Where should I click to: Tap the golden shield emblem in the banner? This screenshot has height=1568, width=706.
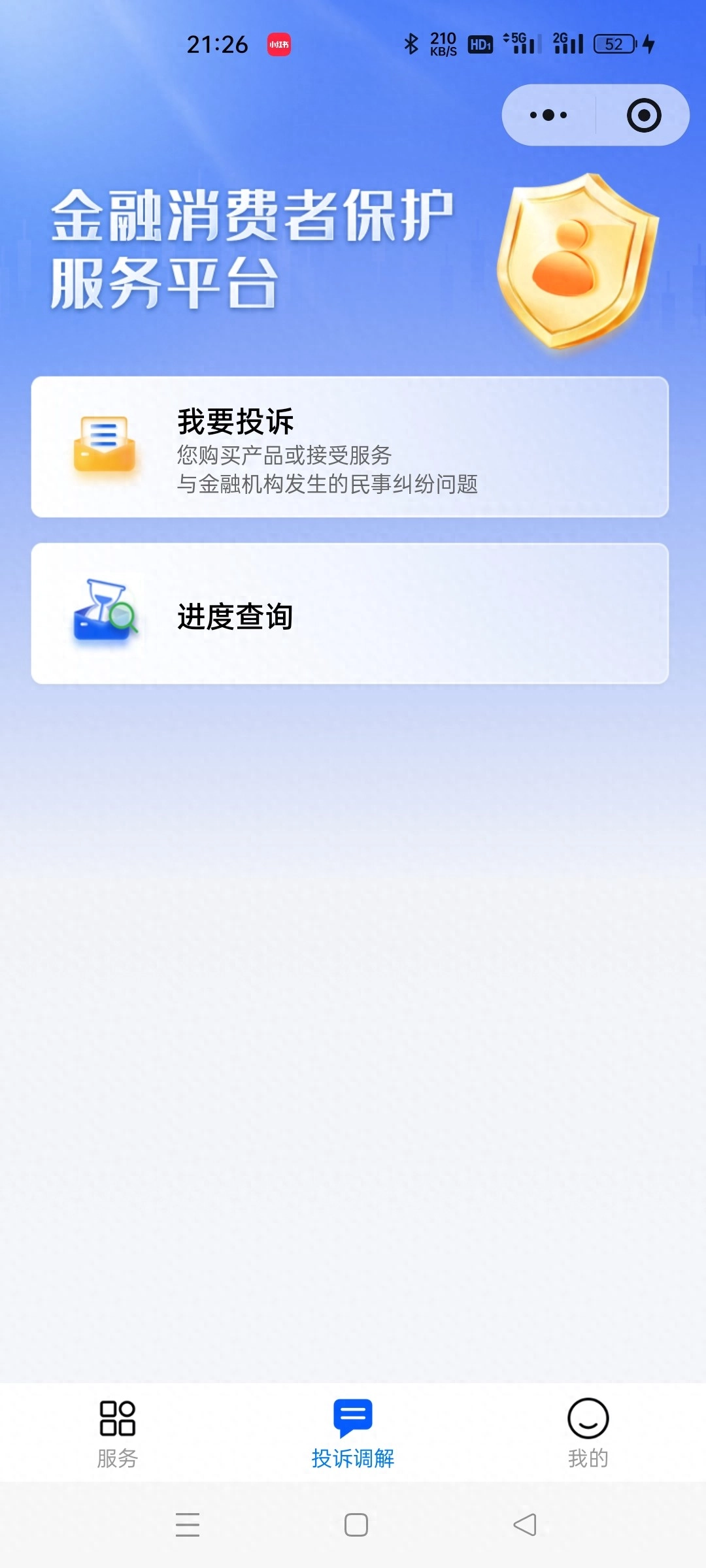click(x=577, y=261)
